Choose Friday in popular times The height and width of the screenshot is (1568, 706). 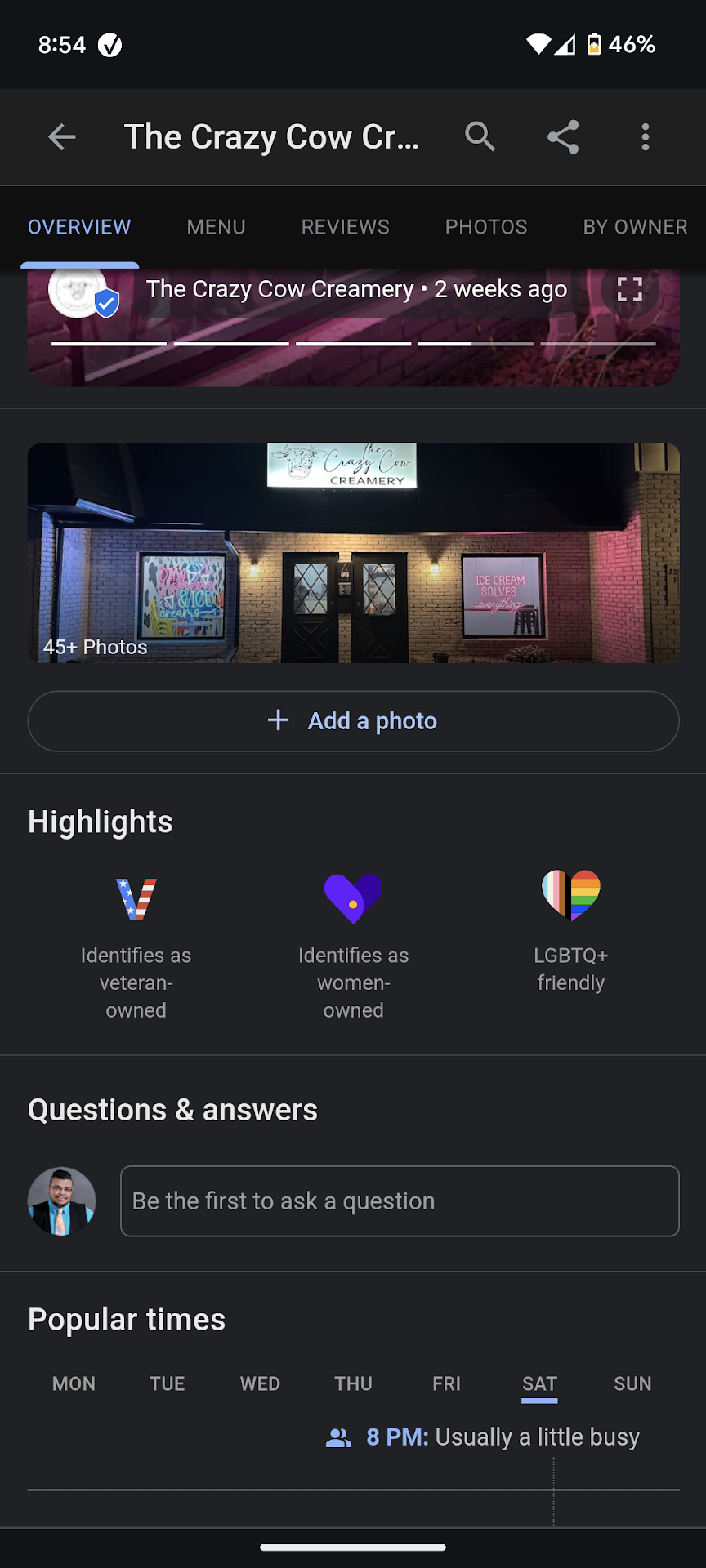tap(446, 1383)
